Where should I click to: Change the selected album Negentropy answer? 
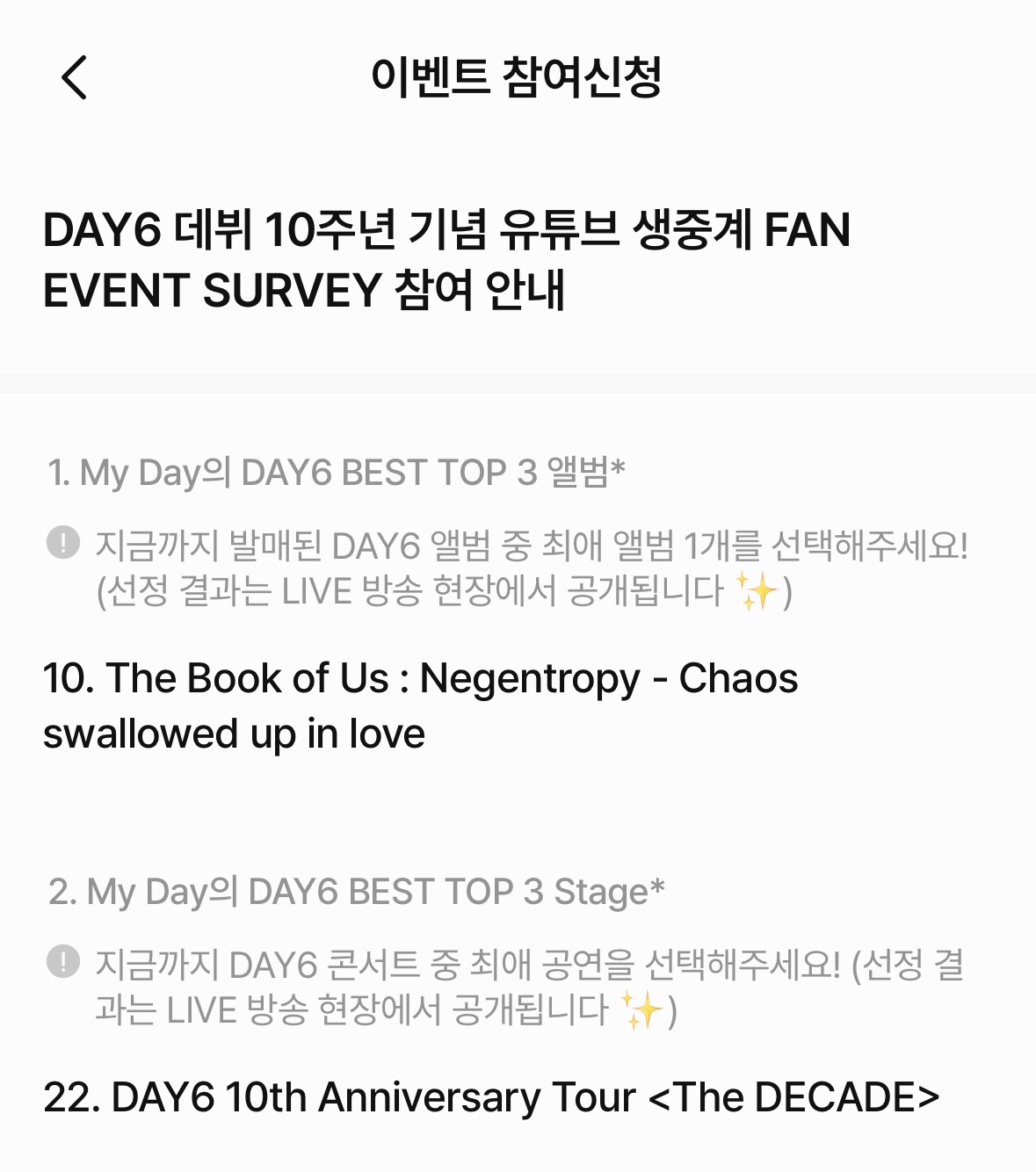pos(420,705)
